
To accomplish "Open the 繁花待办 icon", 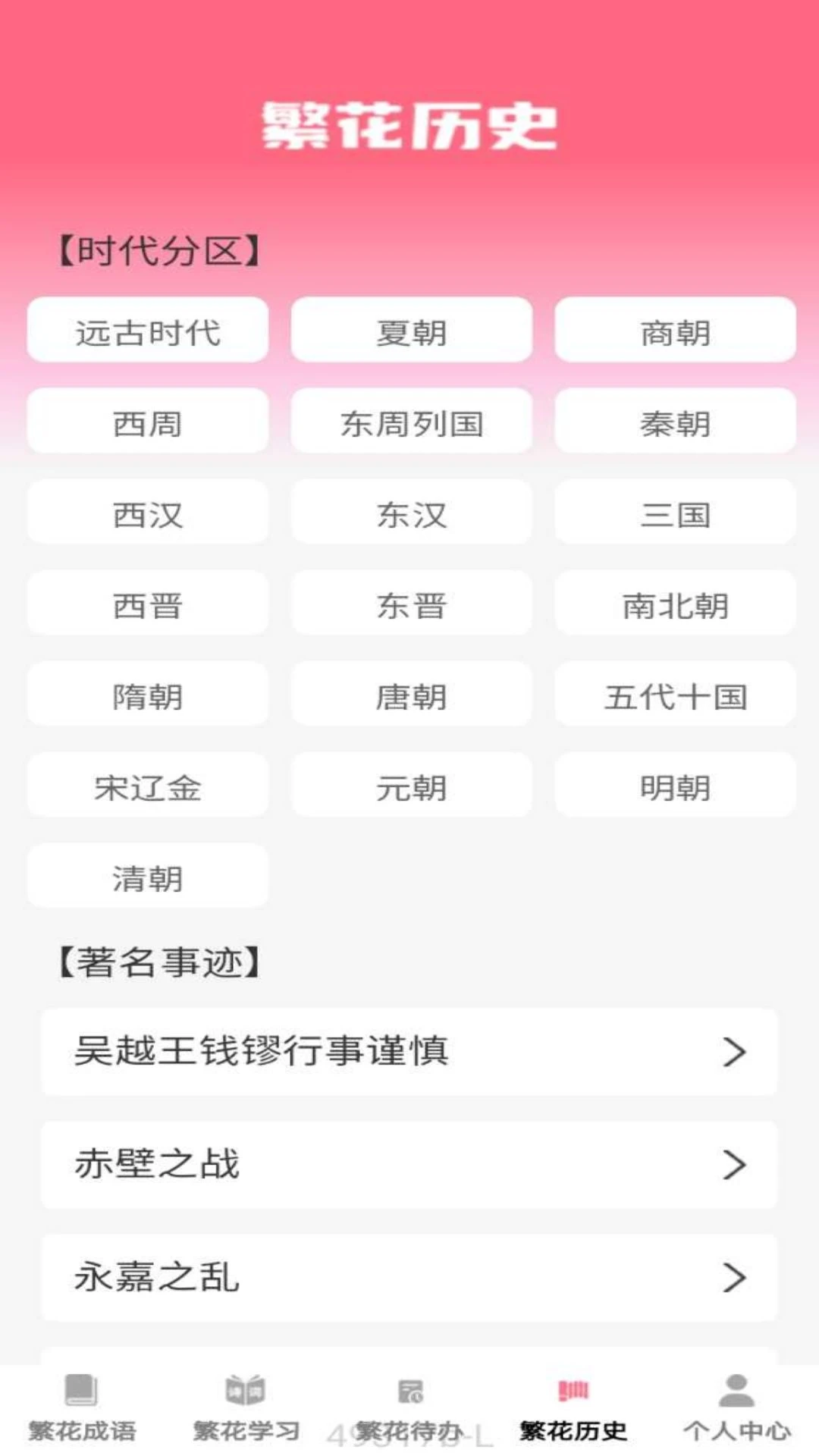I will coord(407,1407).
